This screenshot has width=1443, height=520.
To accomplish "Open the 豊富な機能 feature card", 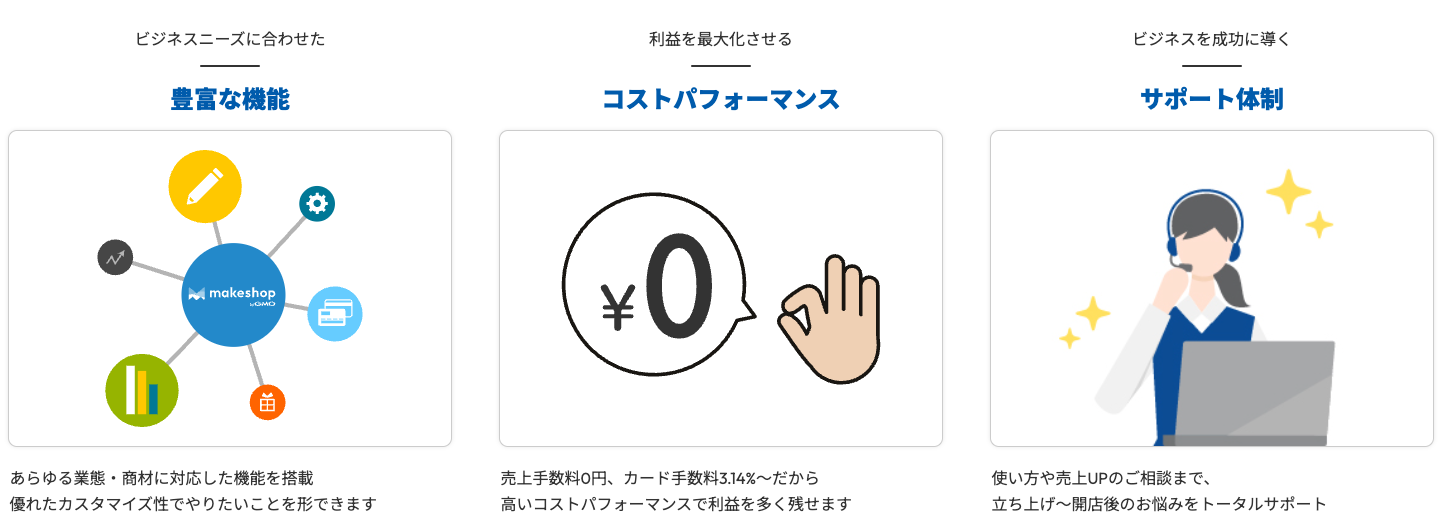I will (230, 288).
